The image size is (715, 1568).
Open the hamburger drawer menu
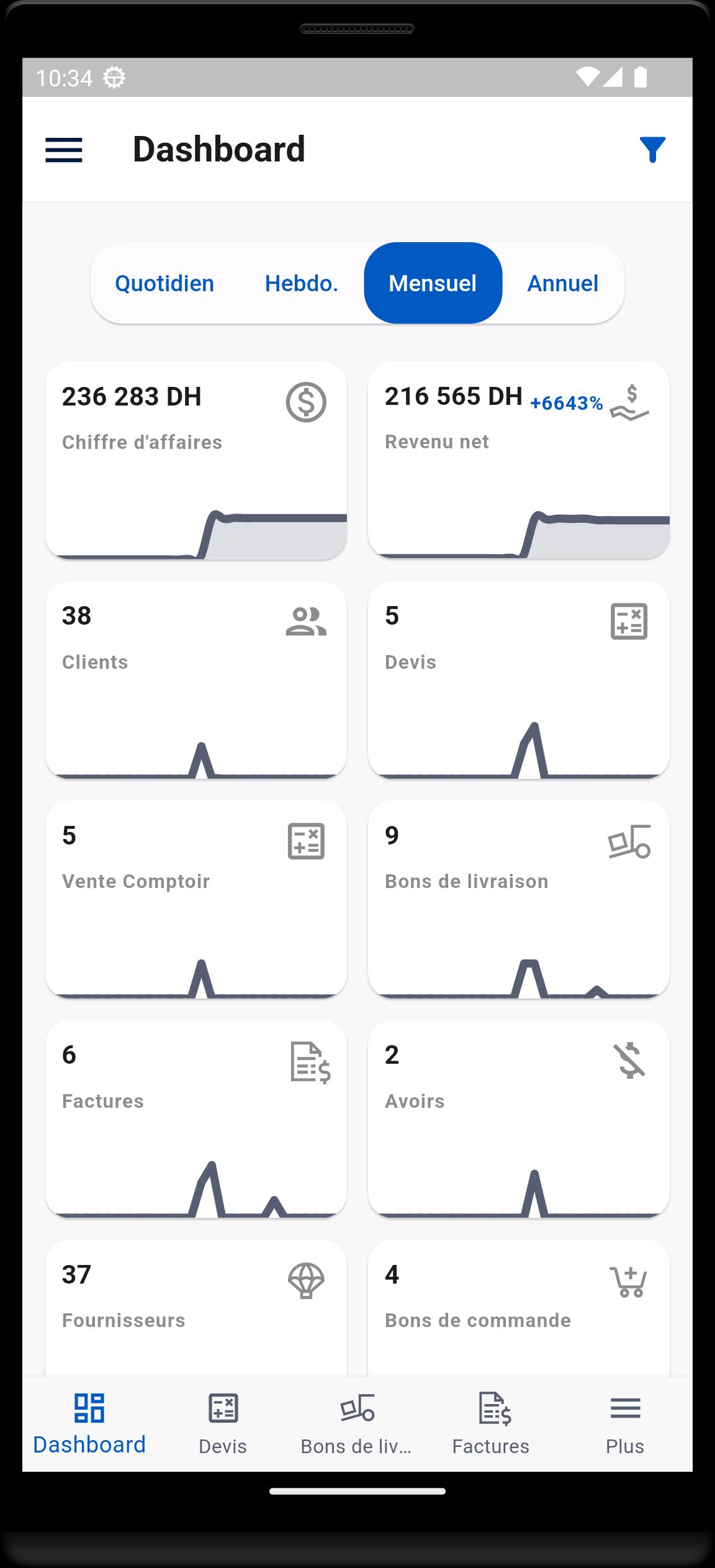tap(64, 150)
